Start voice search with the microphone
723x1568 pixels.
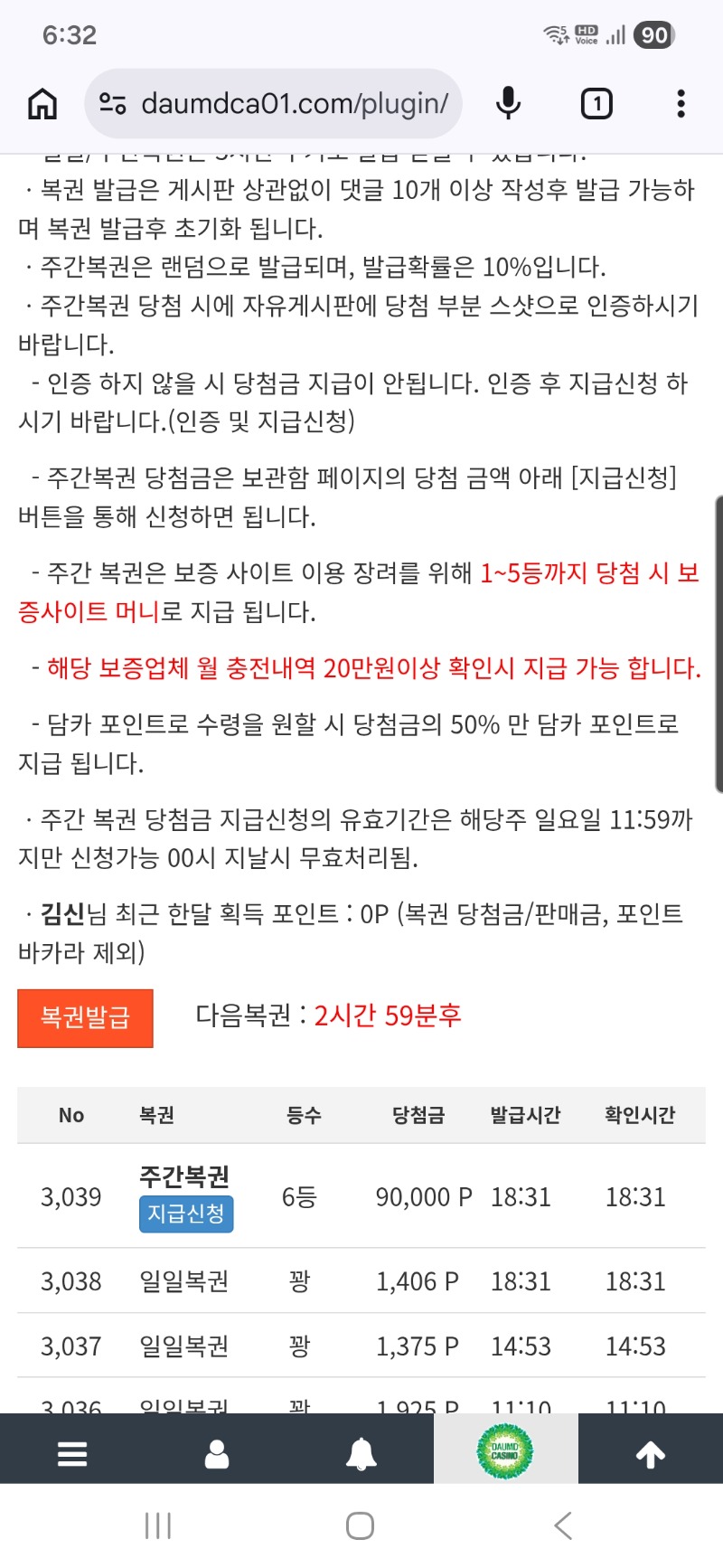509,104
